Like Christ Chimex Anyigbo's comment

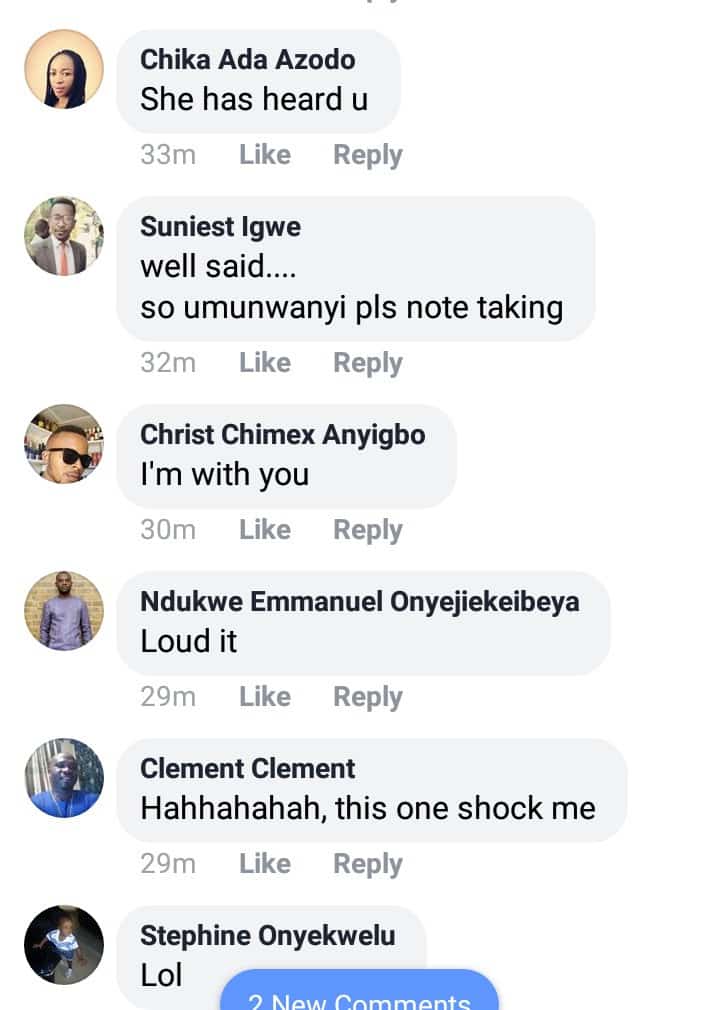click(x=265, y=530)
